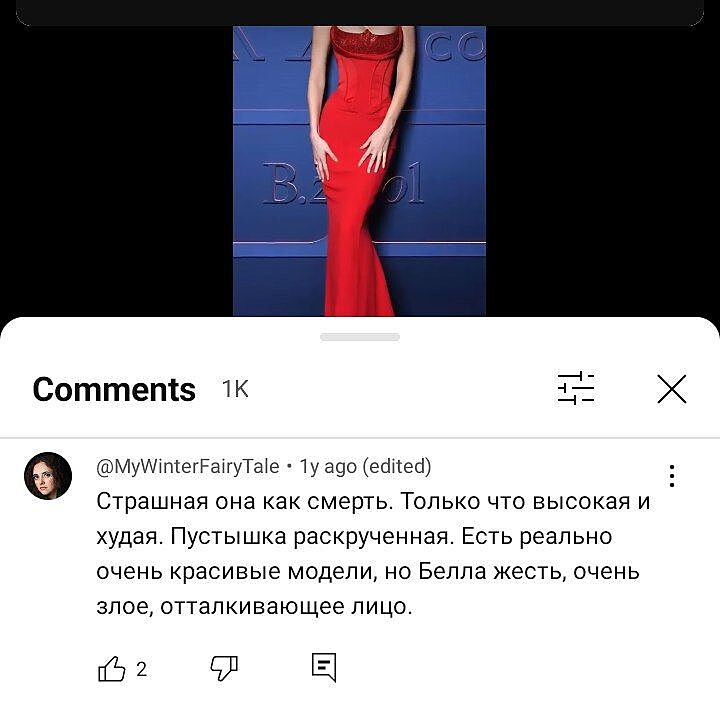Close the Comments panel
720x704 pixels.
672,389
